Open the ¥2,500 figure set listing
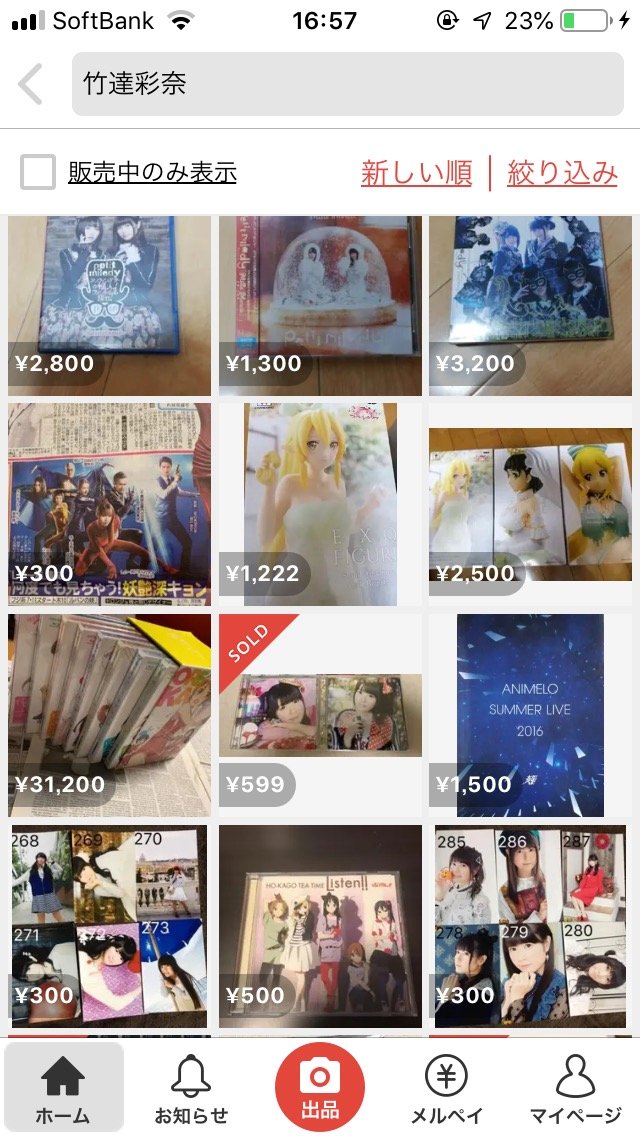The image size is (640, 1136). [531, 504]
